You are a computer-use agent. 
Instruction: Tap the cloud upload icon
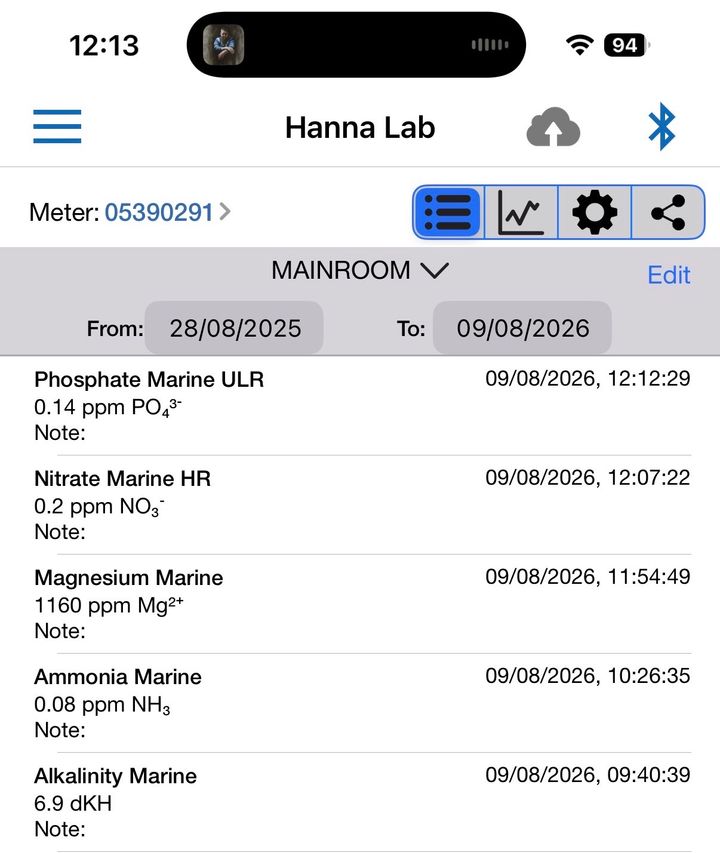coord(553,127)
